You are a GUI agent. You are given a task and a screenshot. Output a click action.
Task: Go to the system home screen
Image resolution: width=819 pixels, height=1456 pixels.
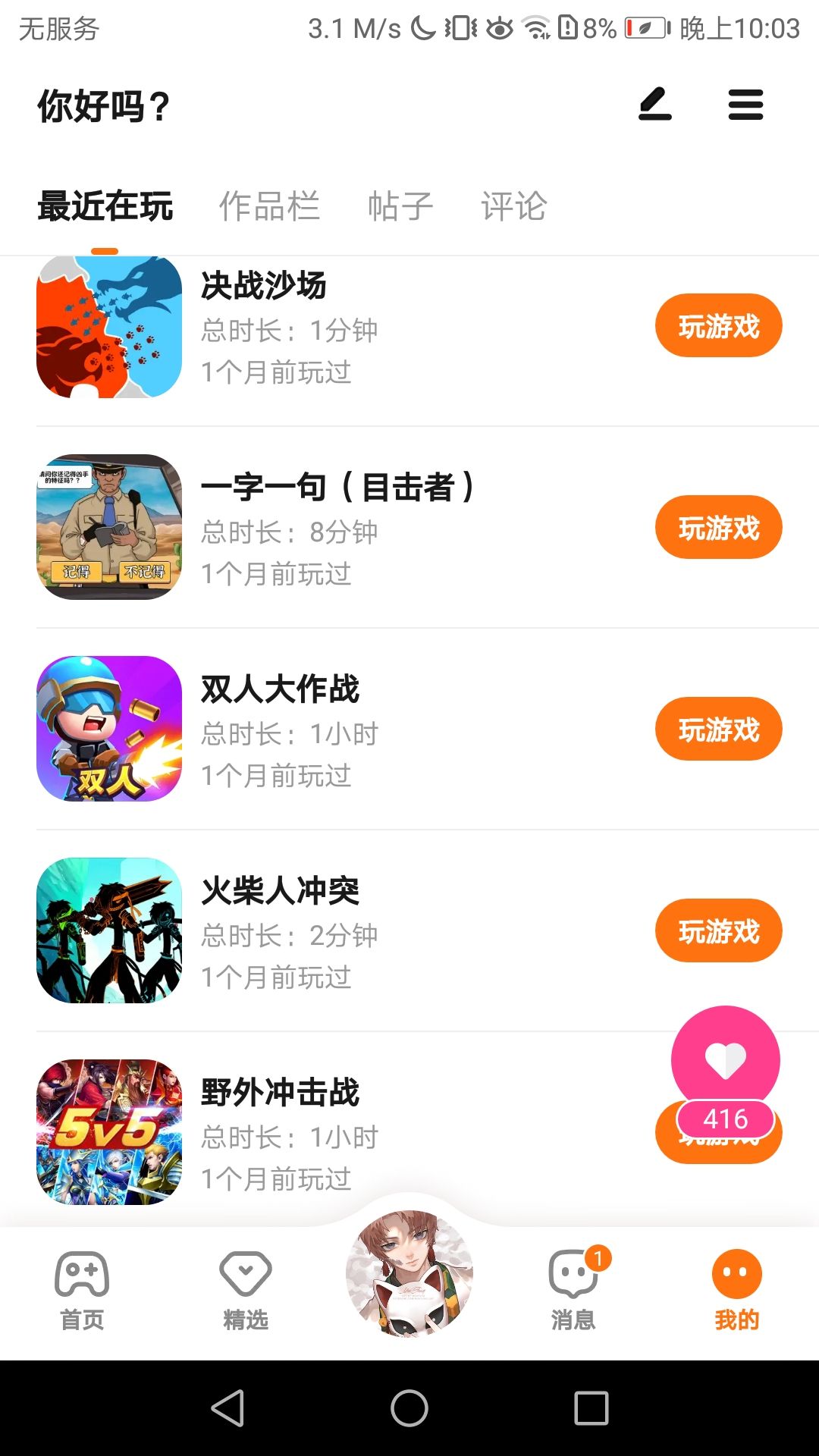point(409,1408)
